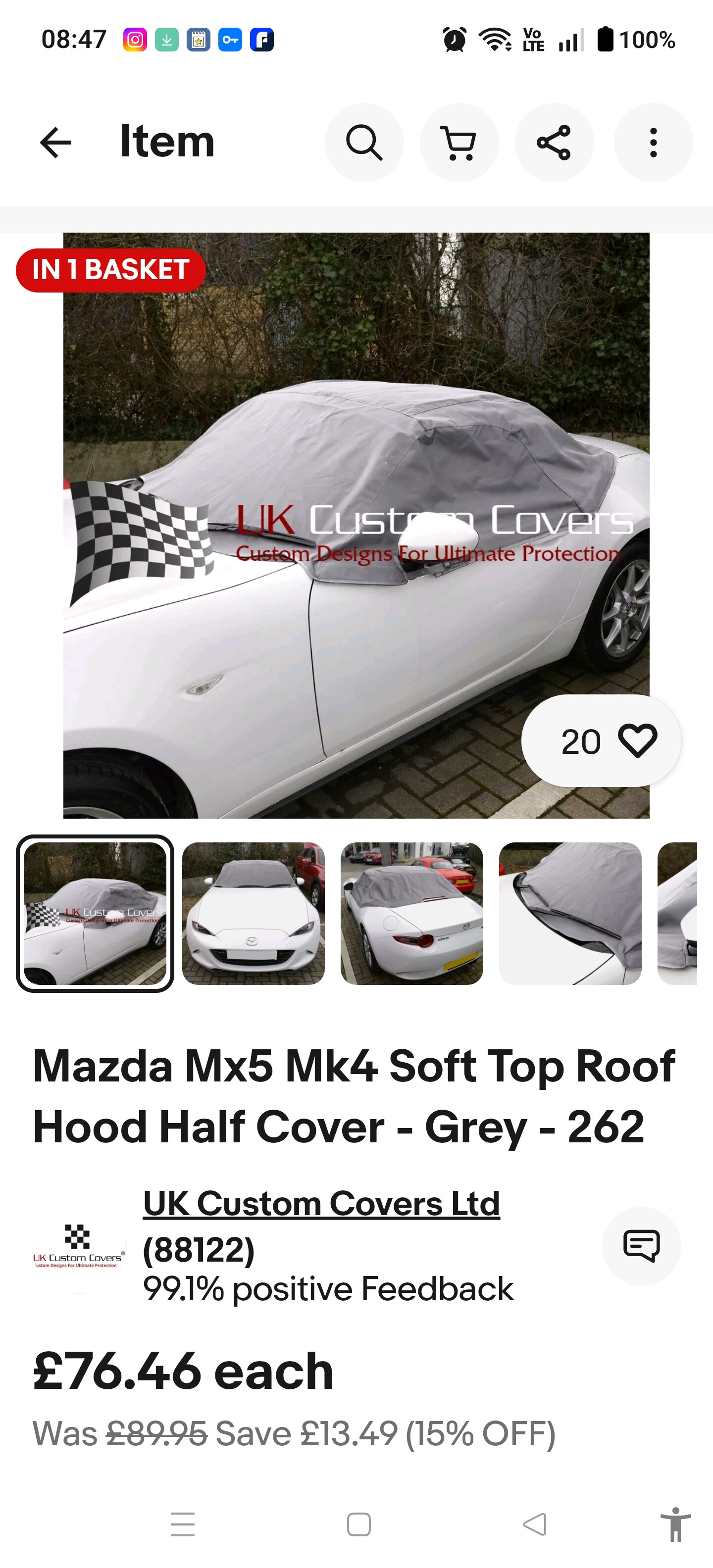Tap the system home button
Viewport: 713px width, 1568px height.
(x=358, y=1524)
